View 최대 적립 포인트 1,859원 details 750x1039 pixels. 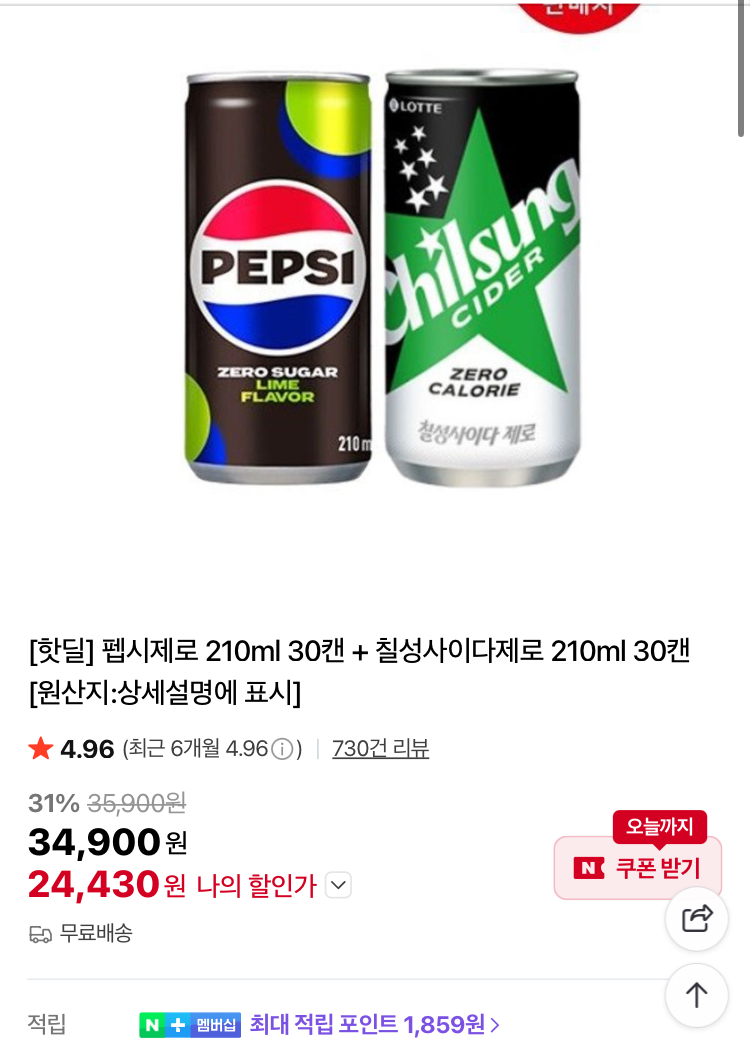(x=374, y=1024)
